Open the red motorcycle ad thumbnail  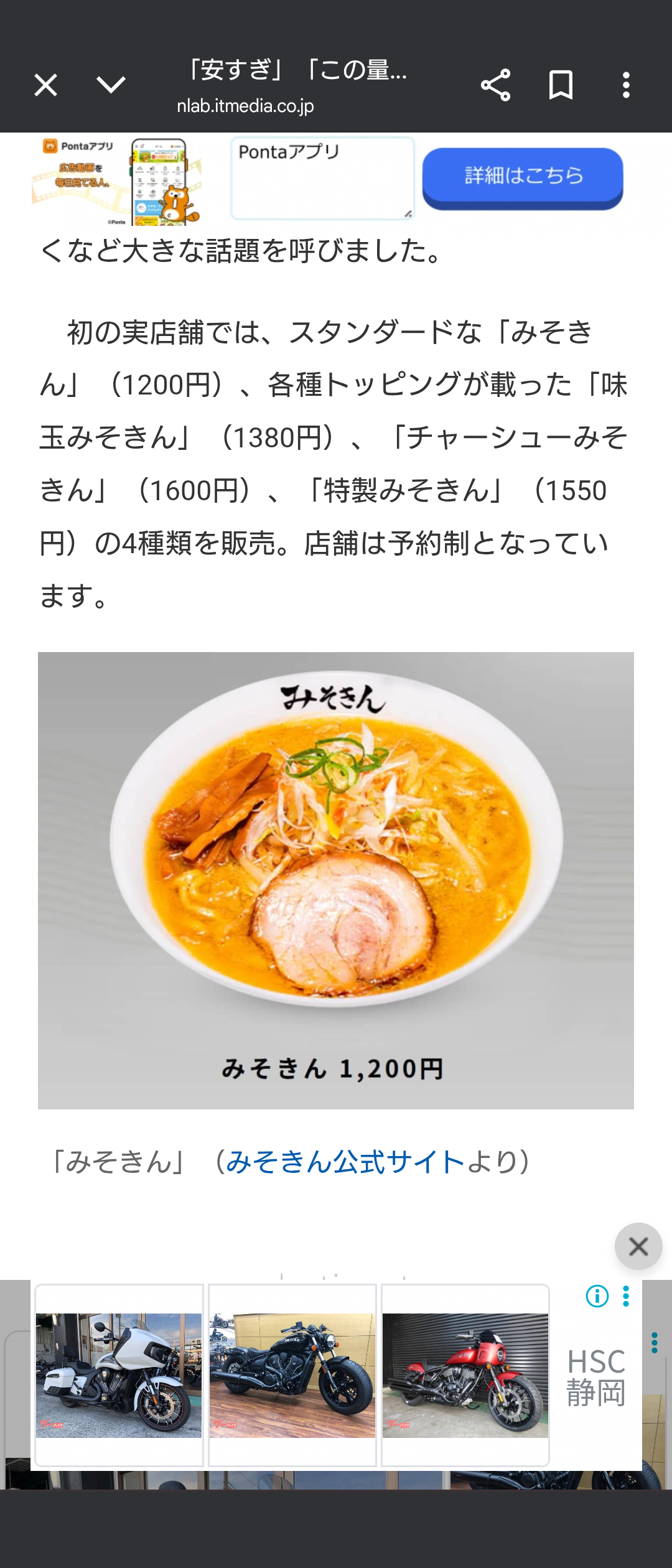pyautogui.click(x=465, y=1375)
